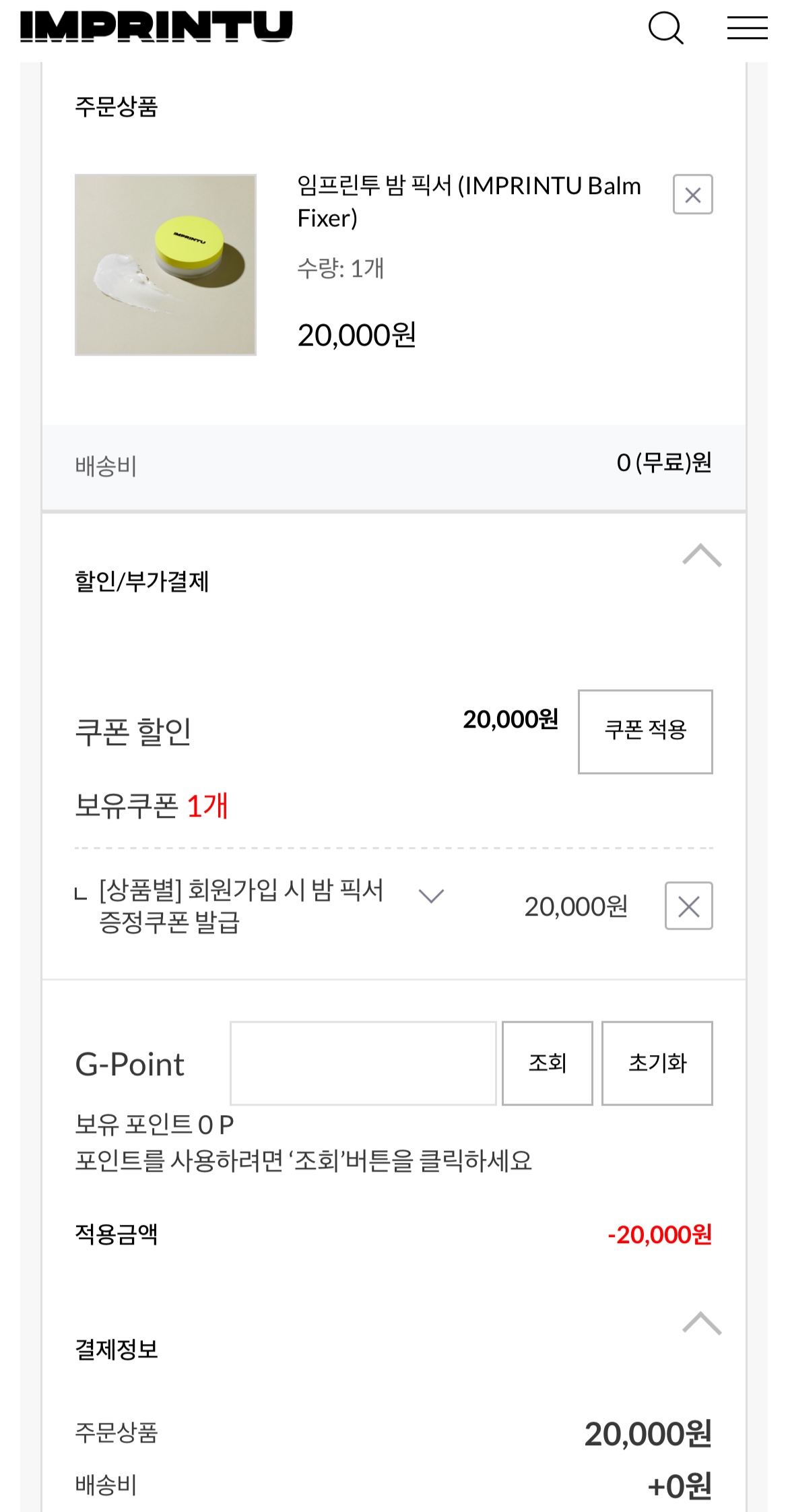Screen dimensions: 788x1512
Task: Click the G-Point input field
Action: (364, 1064)
